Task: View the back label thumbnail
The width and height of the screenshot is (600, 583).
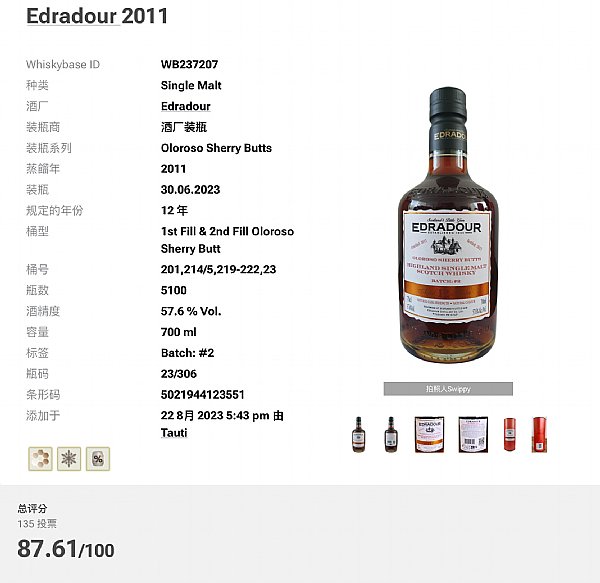Action: [471, 434]
